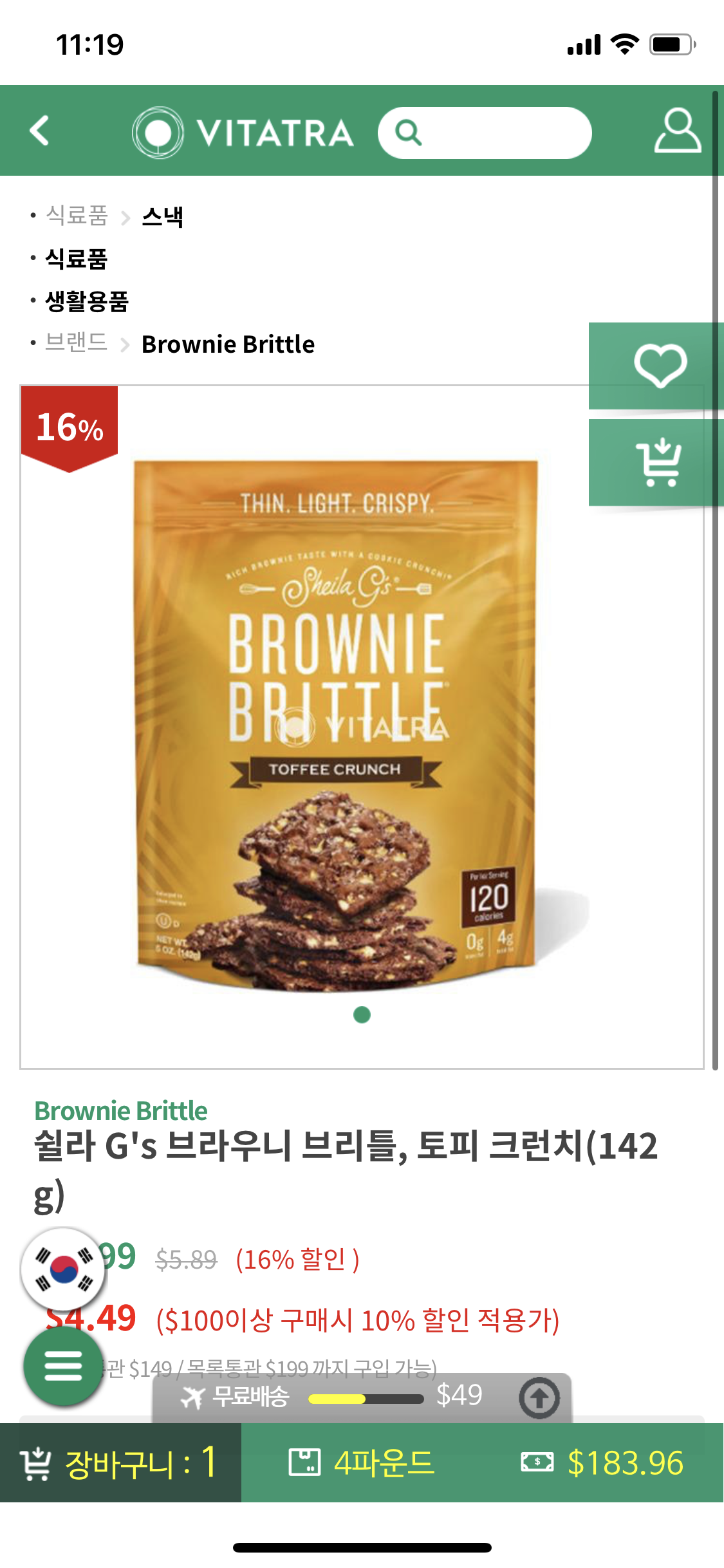Add product to wishlist with heart
This screenshot has width=724, height=1568.
click(659, 366)
